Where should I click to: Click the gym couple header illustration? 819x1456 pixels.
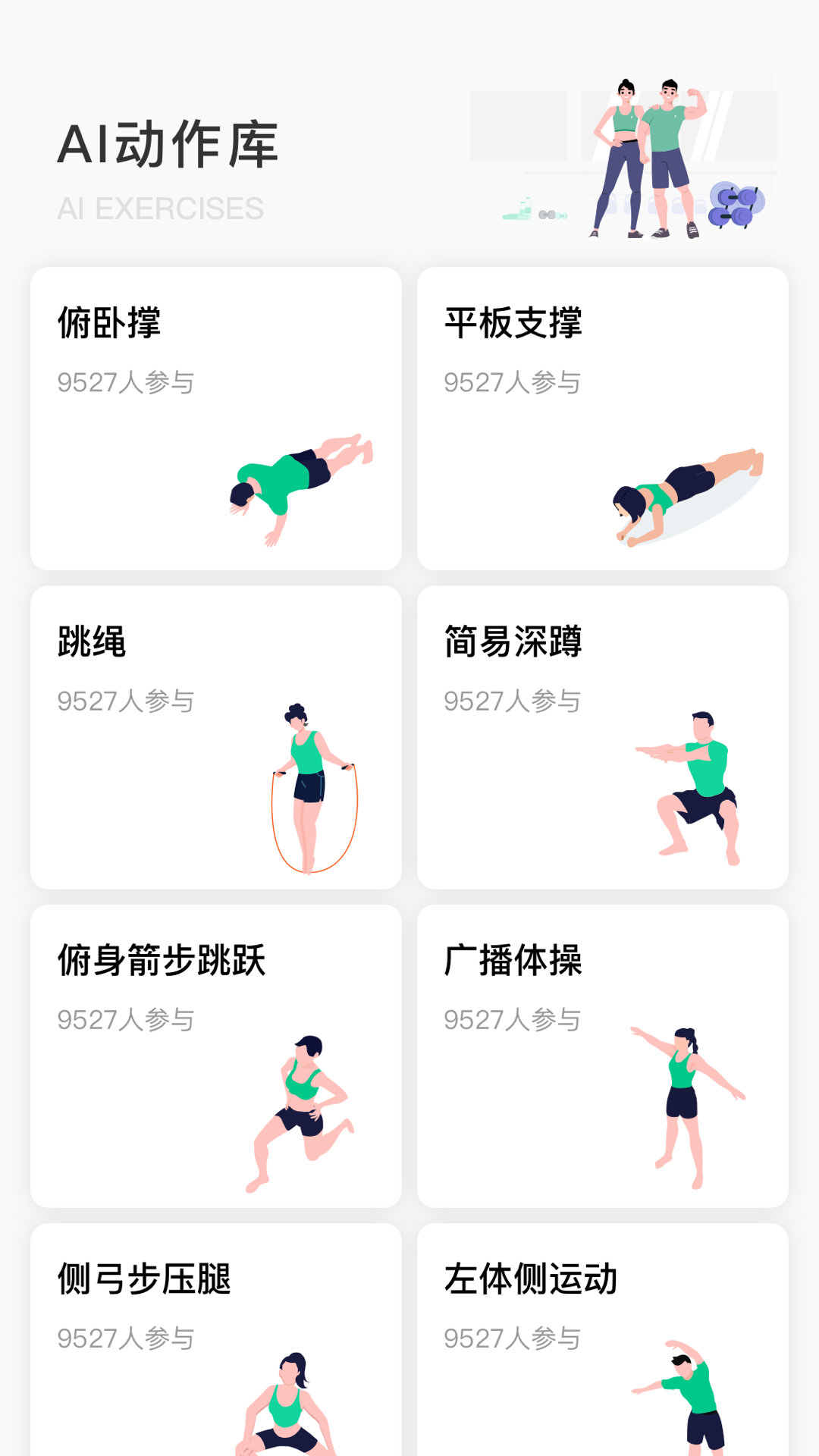[648, 155]
